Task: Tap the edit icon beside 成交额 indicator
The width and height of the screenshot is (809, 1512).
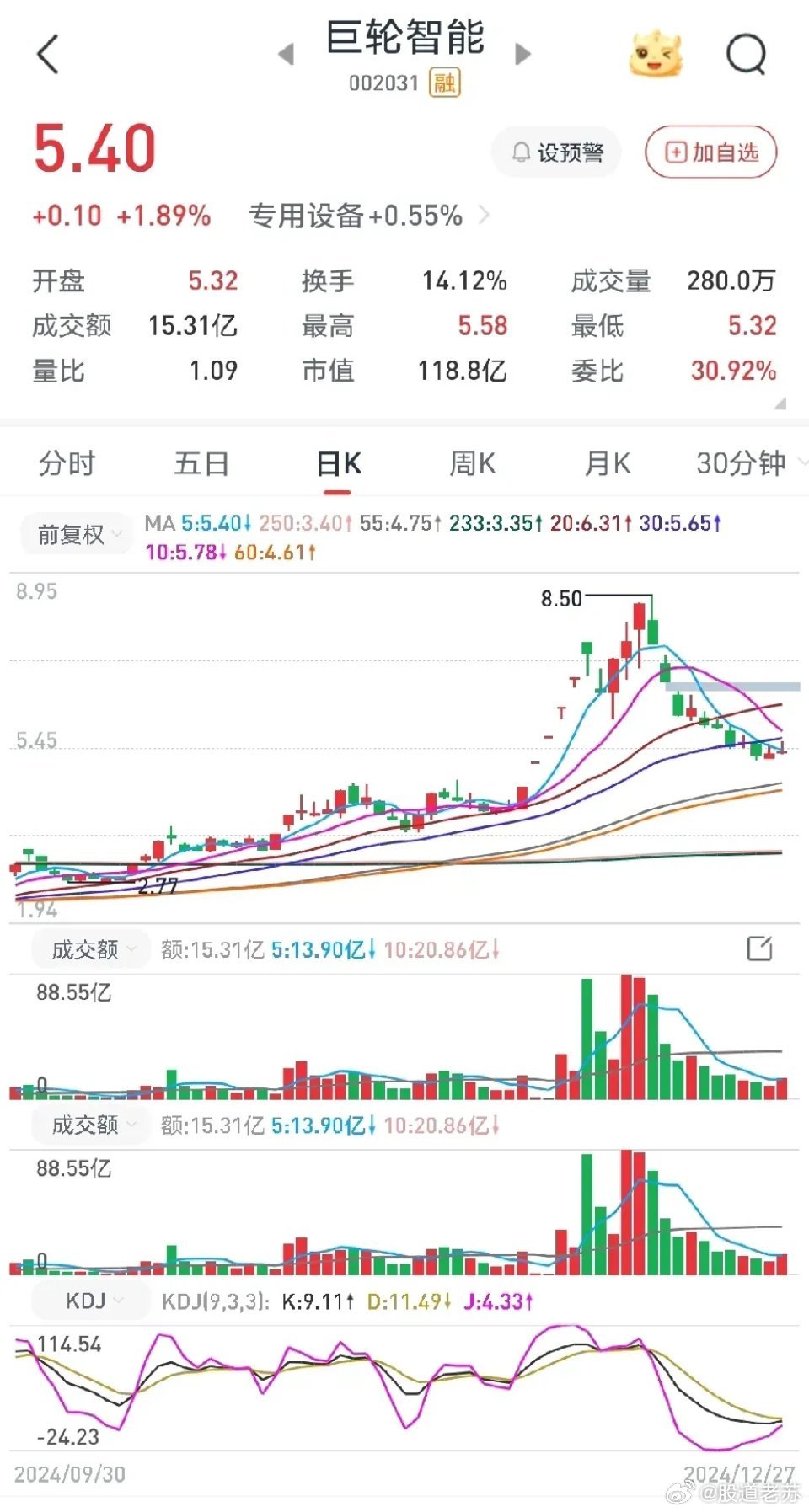Action: [760, 948]
